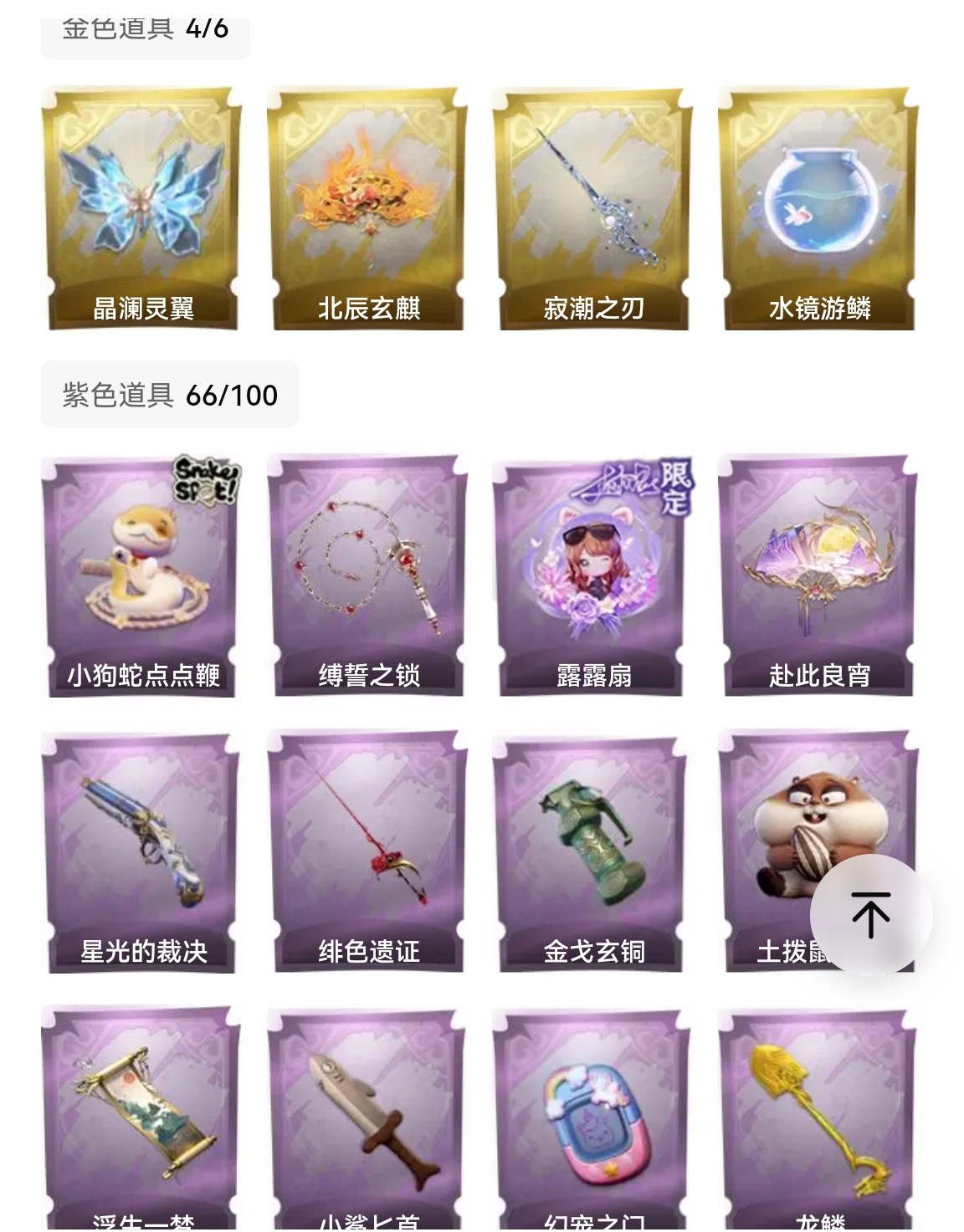View the 绯色遗证 item card
Image resolution: width=964 pixels, height=1232 pixels.
click(x=368, y=851)
